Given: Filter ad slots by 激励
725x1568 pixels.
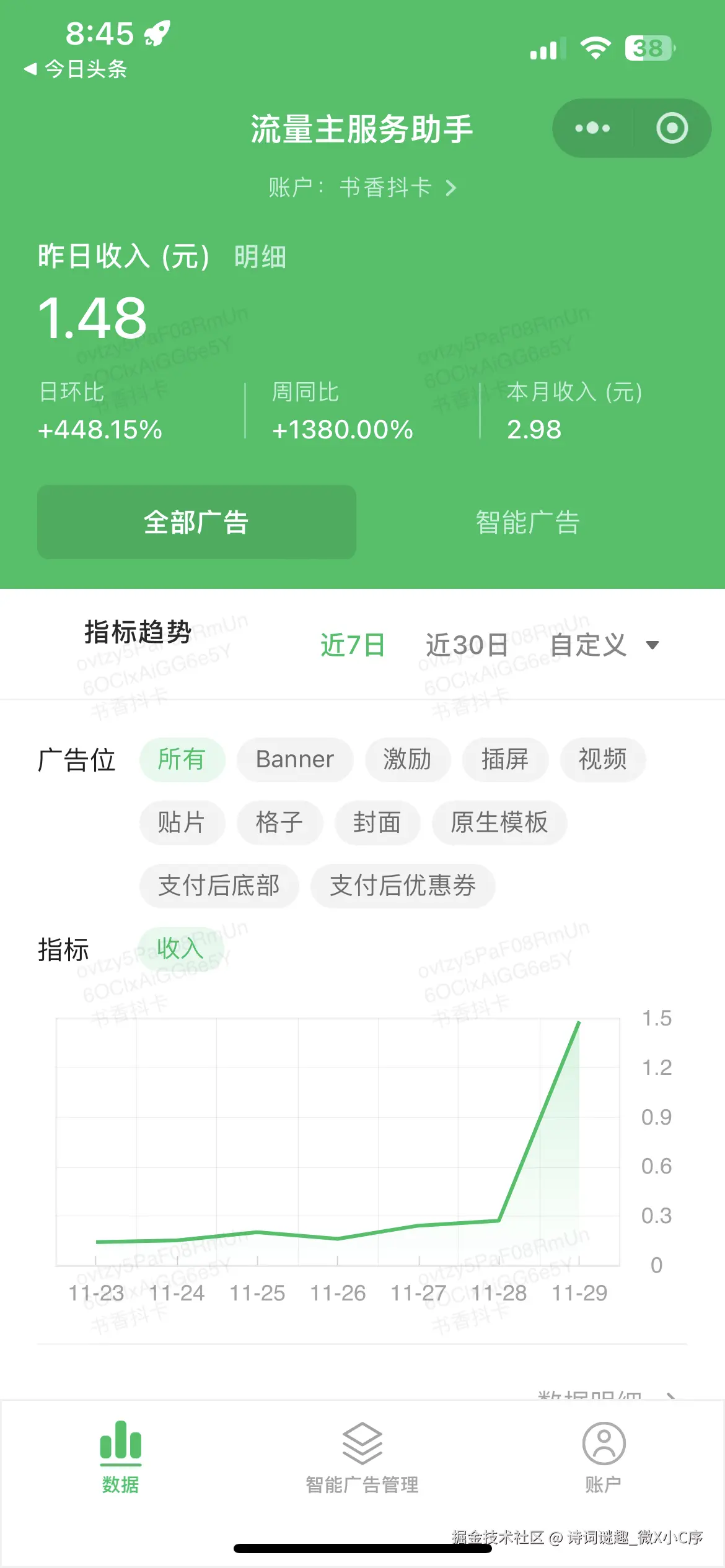Looking at the screenshot, I should [407, 759].
